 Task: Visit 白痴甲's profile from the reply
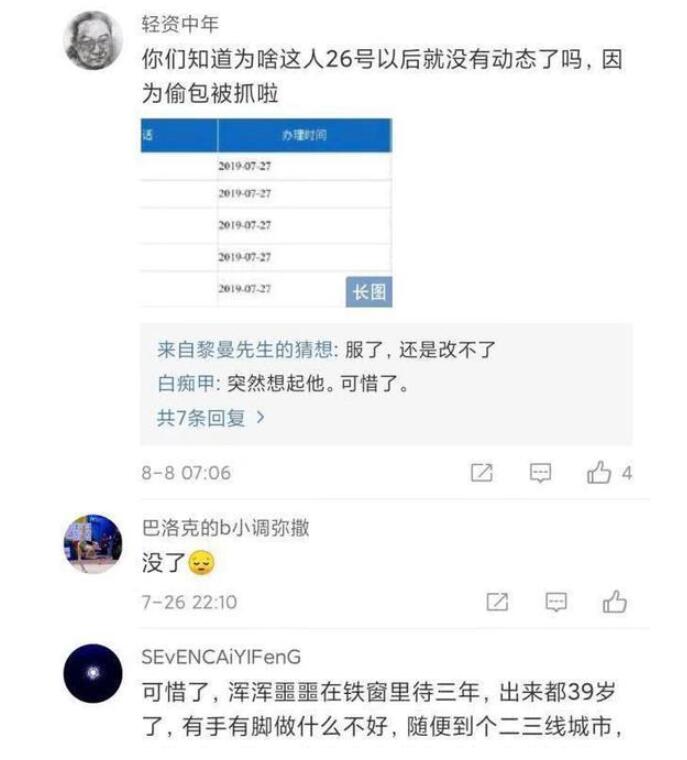[185, 384]
